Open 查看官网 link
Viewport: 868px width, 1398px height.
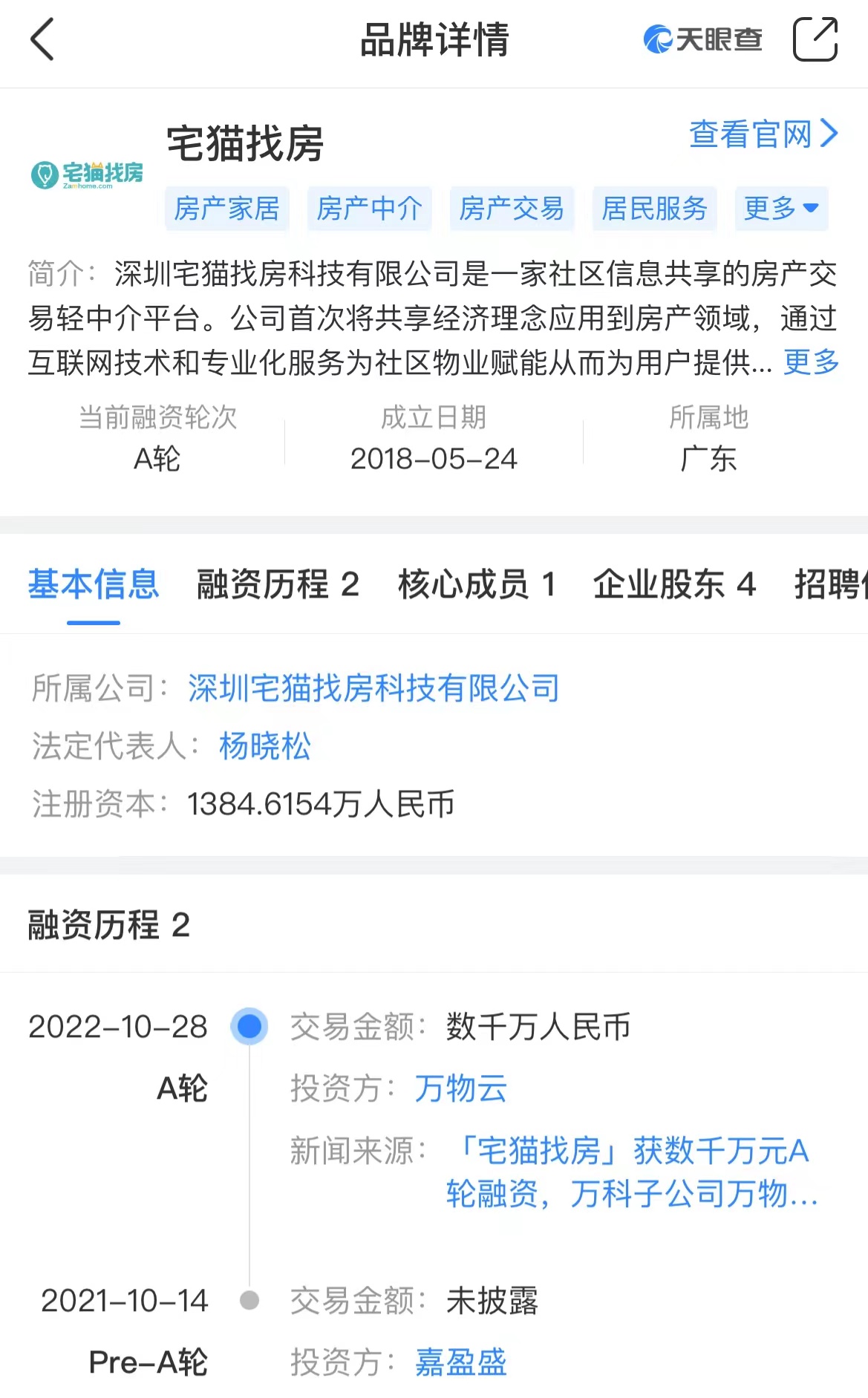[763, 134]
